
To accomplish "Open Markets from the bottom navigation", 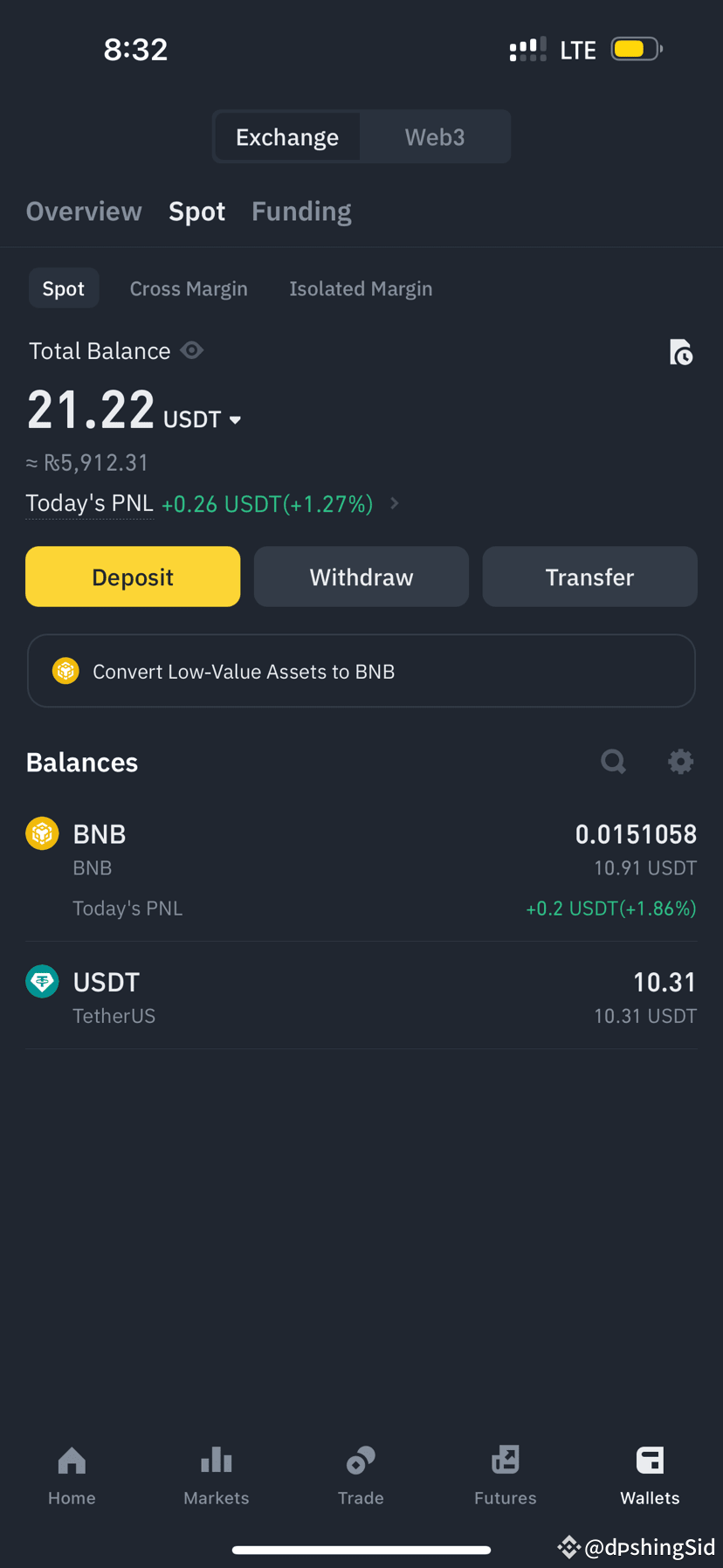I will click(x=216, y=1476).
